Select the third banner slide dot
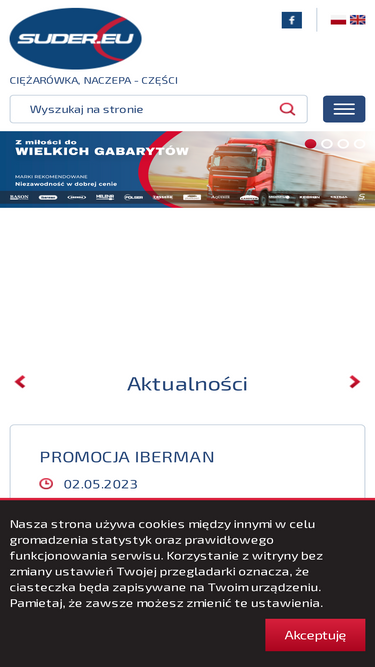This screenshot has height=667, width=375. pos(343,144)
